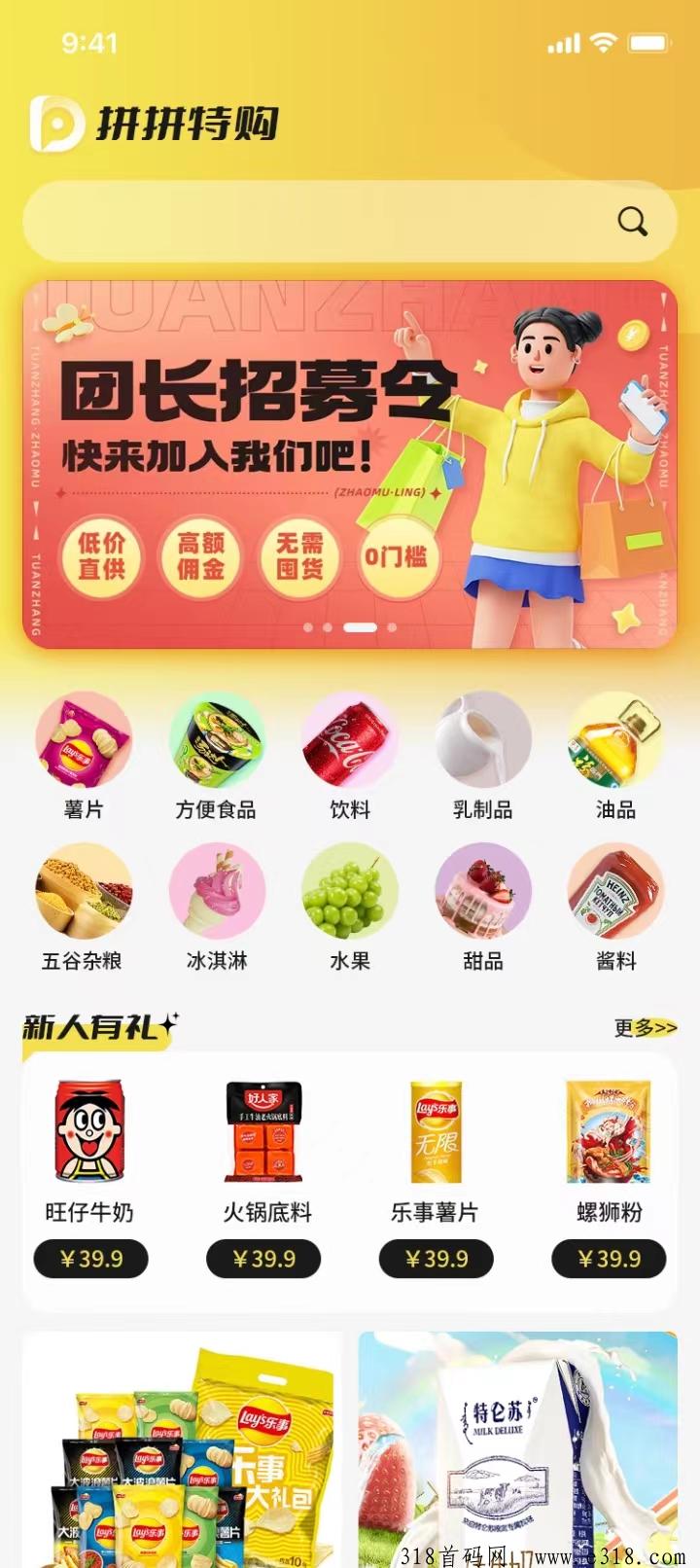Tap the search magnifier icon
Image resolution: width=700 pixels, height=1568 pixels.
(x=632, y=222)
